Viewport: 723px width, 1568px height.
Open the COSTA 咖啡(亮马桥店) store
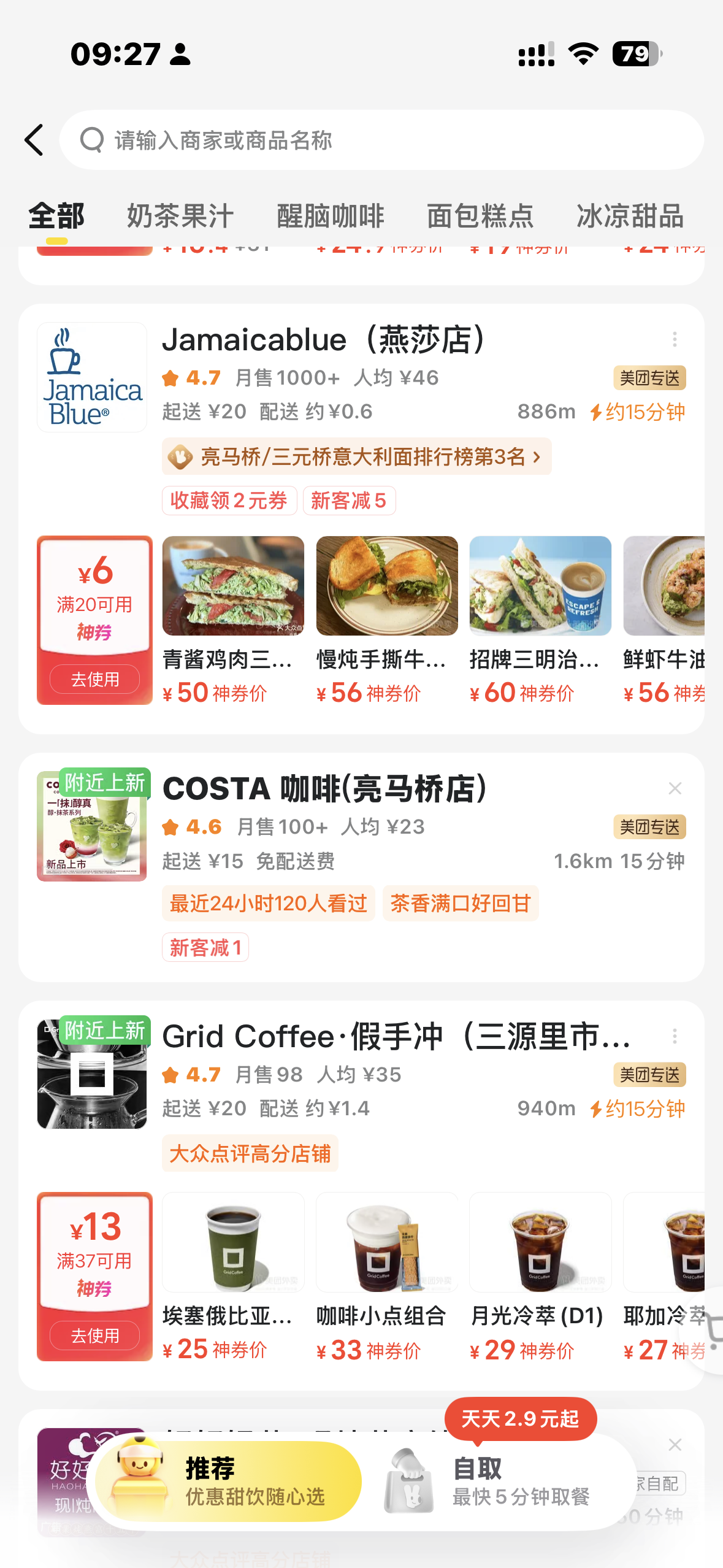[325, 789]
